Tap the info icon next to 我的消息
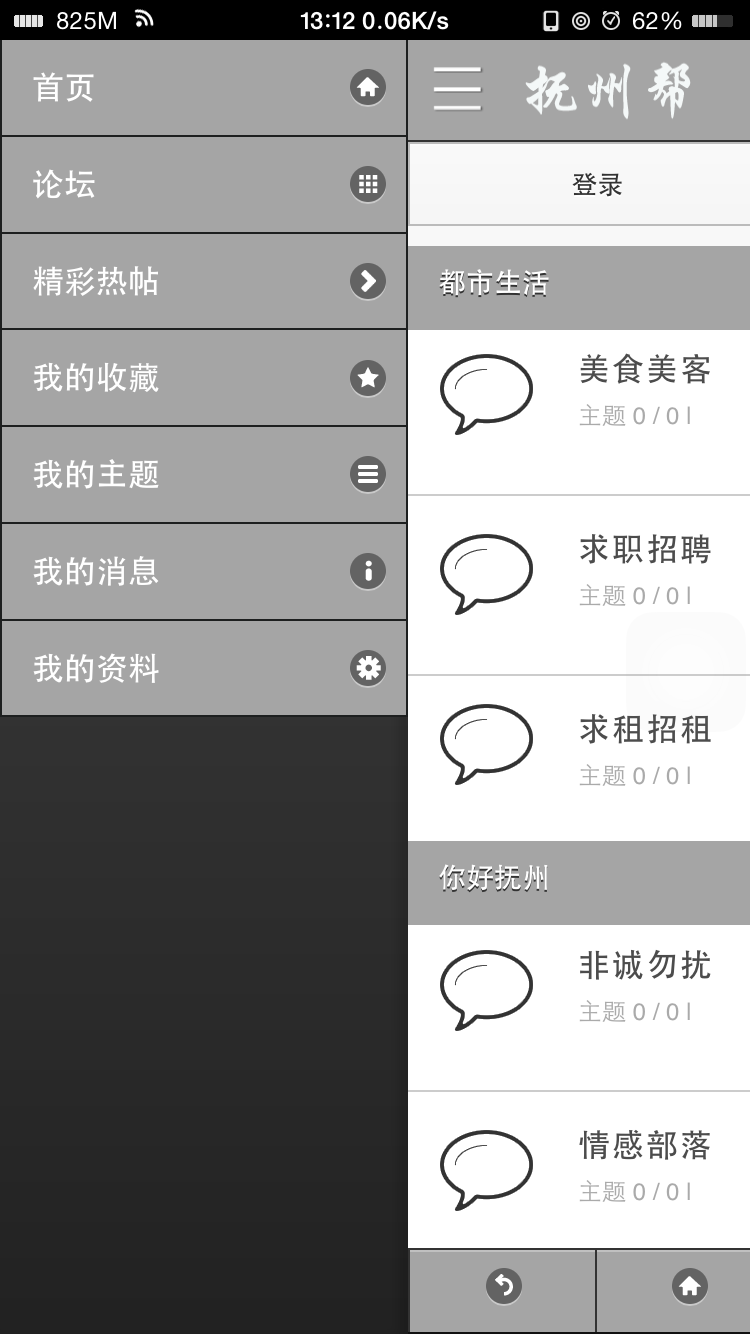750x1334 pixels. pos(367,571)
